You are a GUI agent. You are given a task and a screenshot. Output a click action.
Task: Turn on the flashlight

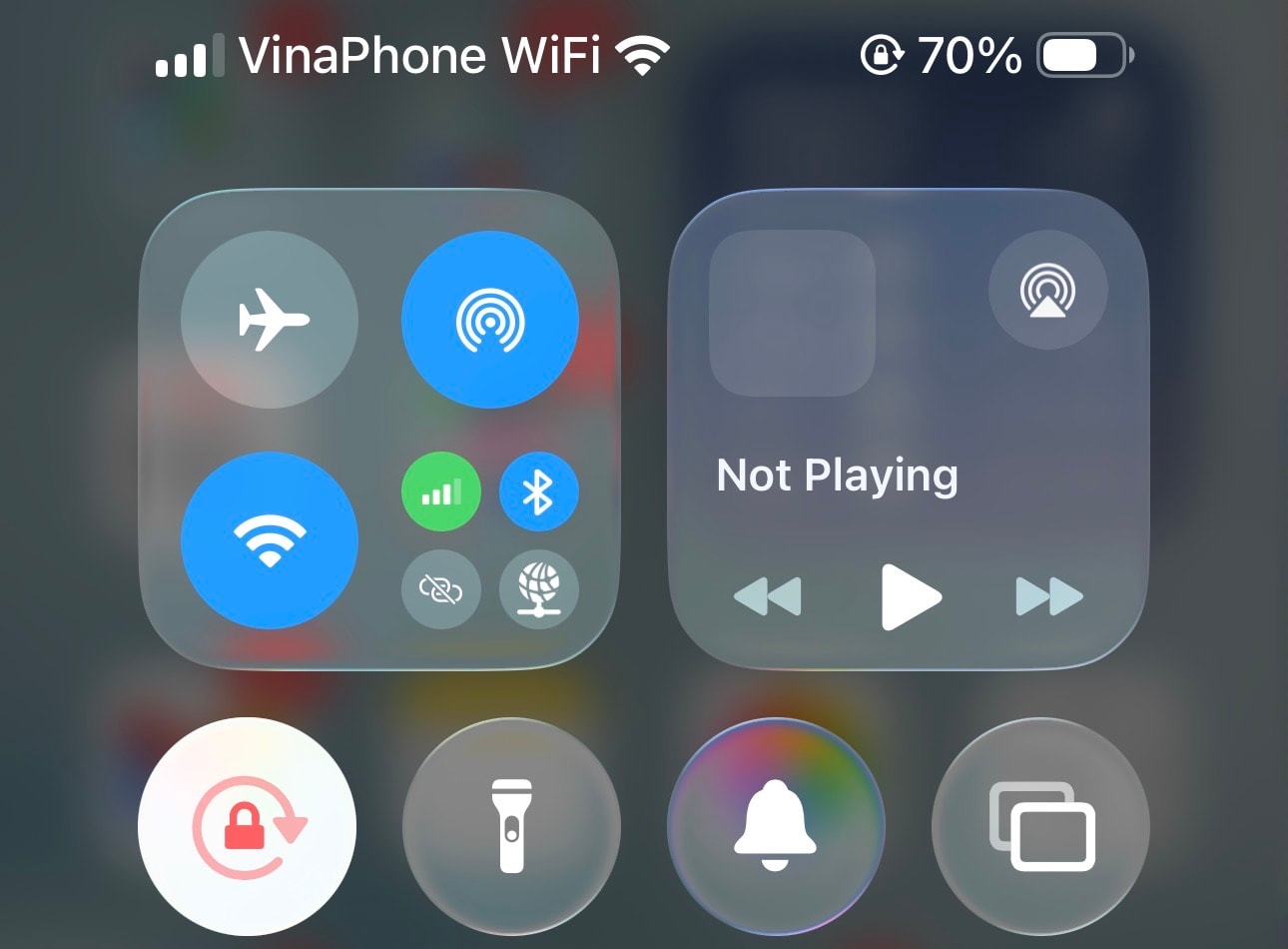511,827
